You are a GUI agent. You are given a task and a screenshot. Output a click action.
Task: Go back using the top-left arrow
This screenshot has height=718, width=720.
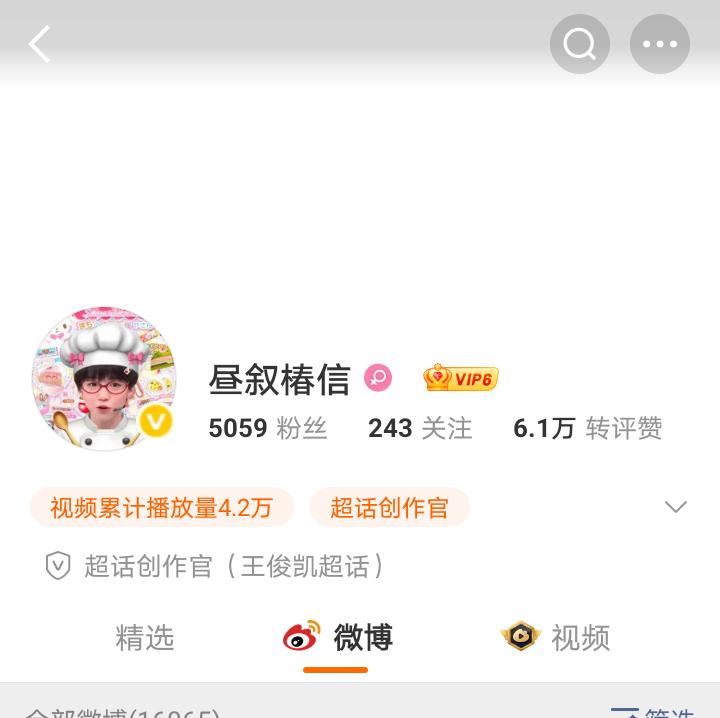click(x=40, y=44)
